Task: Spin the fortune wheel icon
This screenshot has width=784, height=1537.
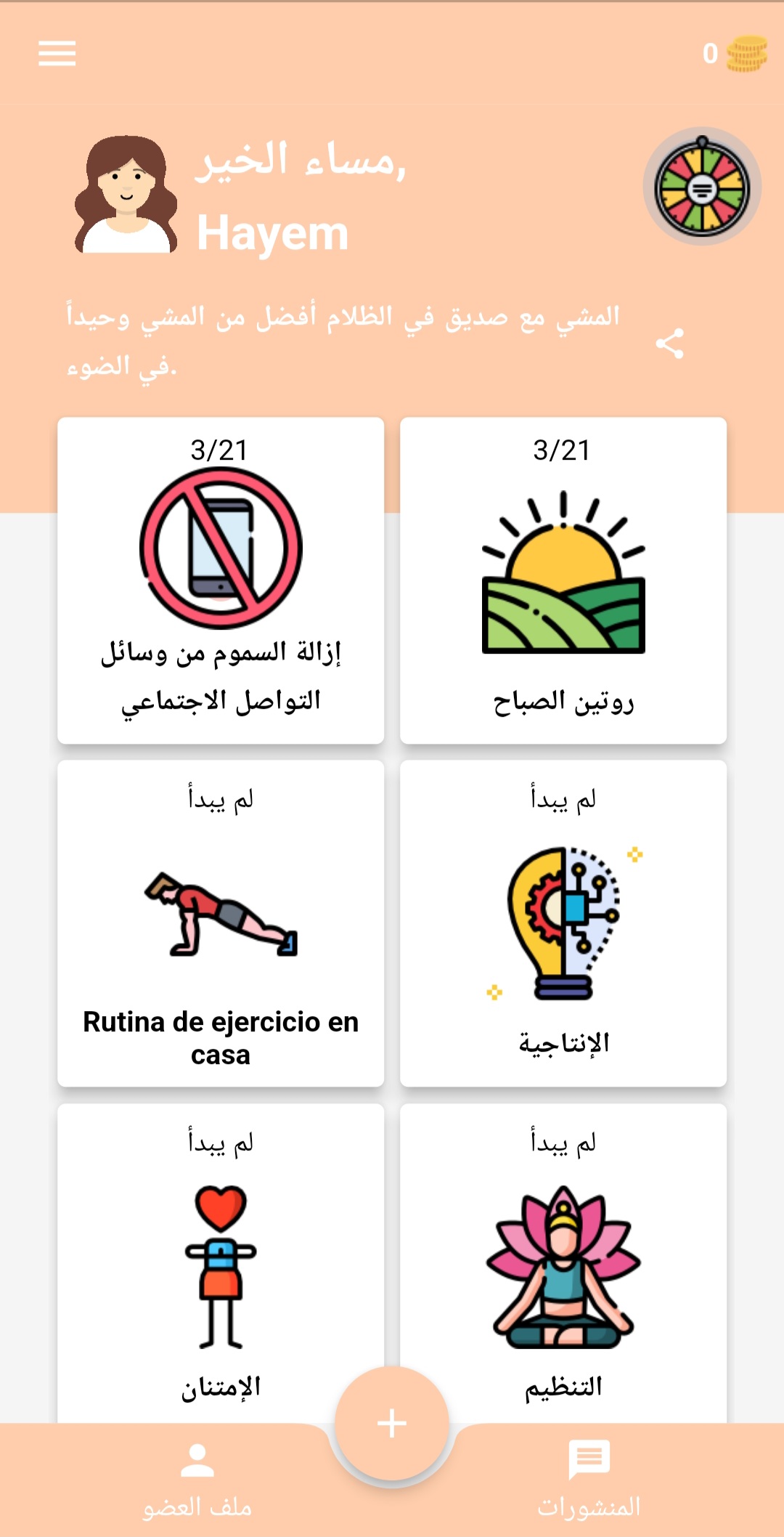Action: point(701,187)
